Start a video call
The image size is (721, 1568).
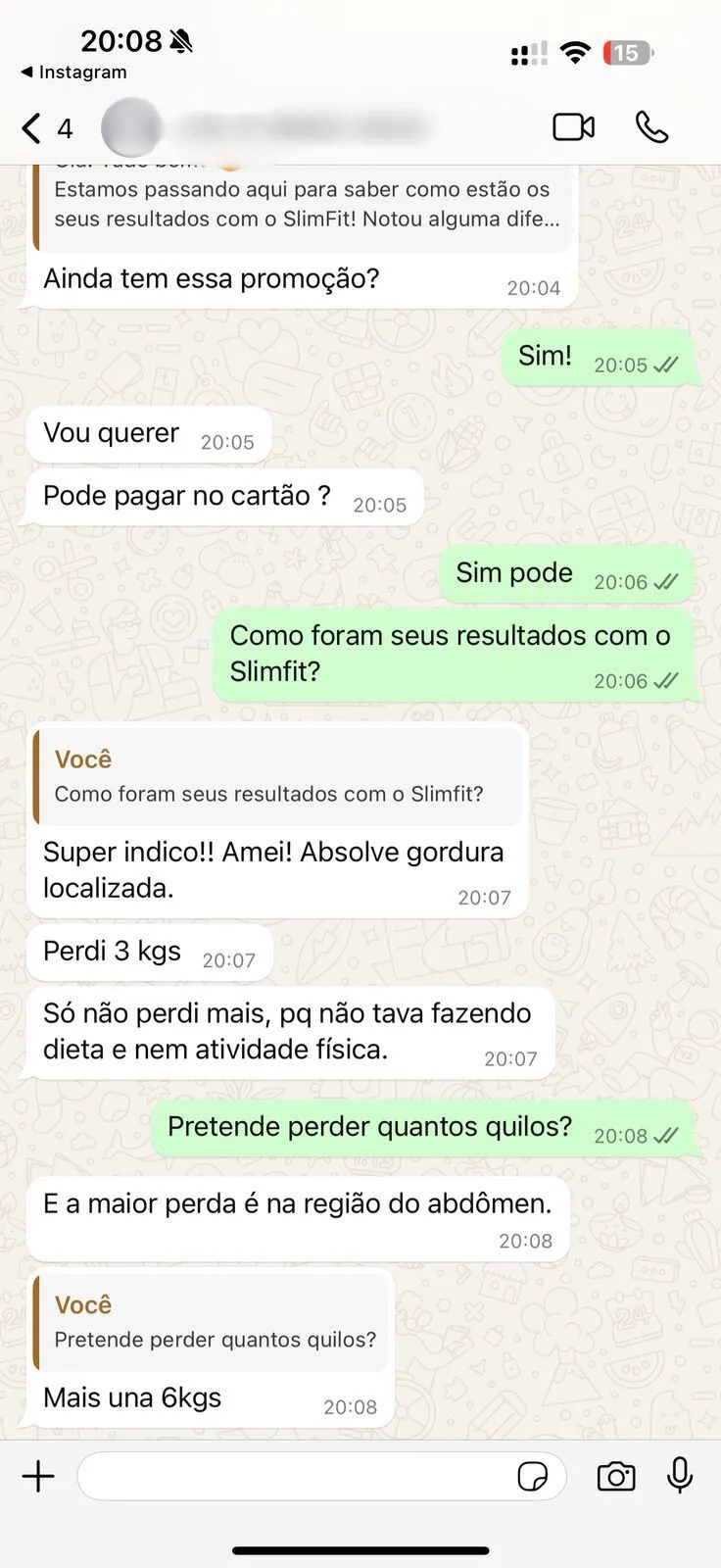[x=573, y=127]
